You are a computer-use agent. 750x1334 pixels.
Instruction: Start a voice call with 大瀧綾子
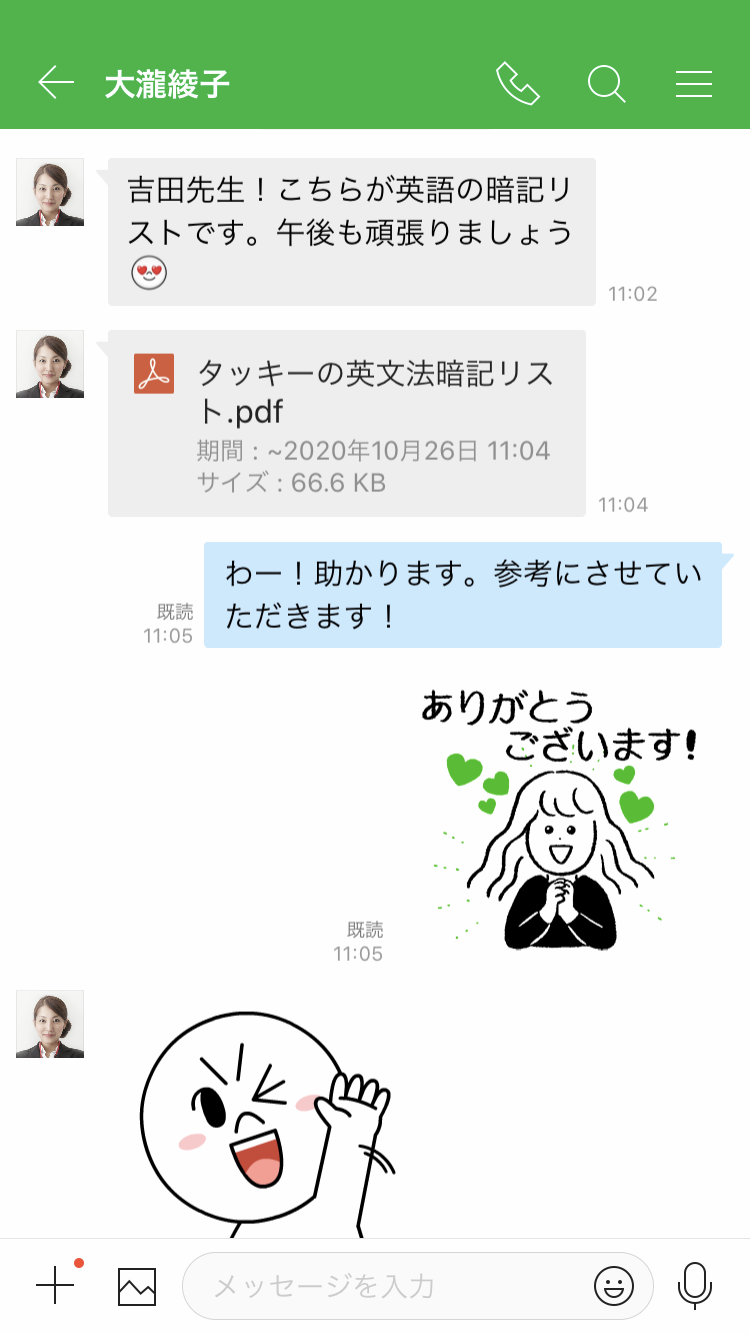[517, 84]
